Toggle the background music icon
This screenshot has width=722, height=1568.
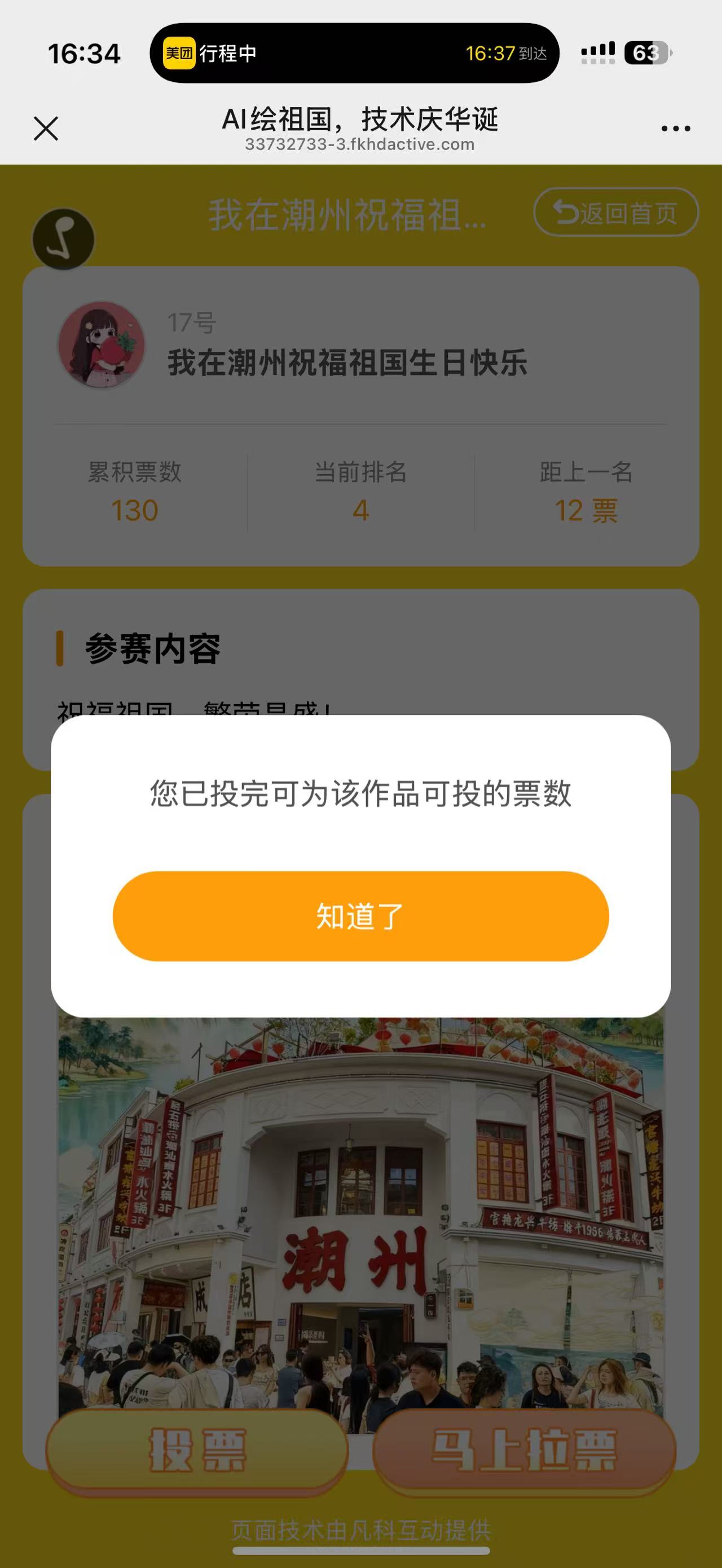(x=63, y=239)
